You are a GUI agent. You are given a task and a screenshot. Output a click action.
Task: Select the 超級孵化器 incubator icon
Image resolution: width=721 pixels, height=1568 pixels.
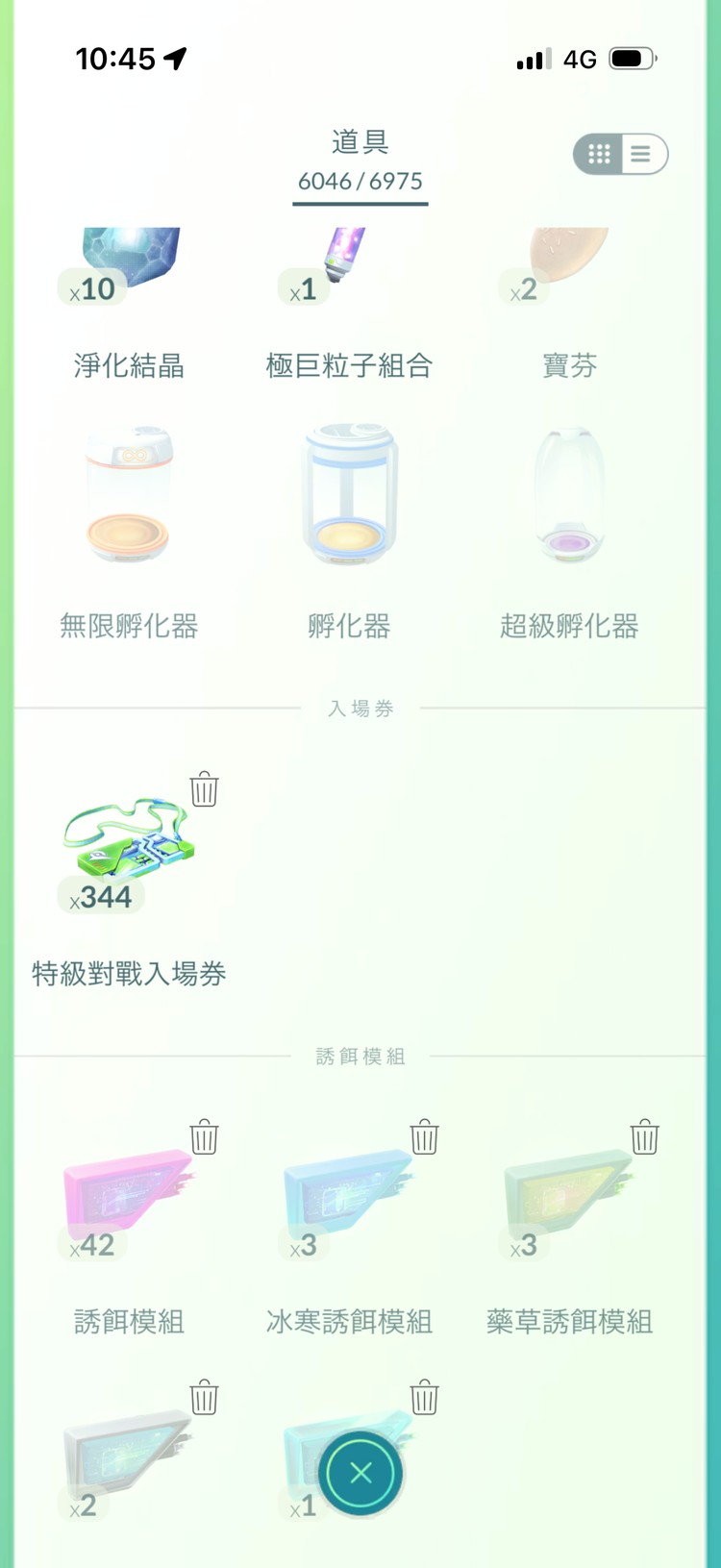(x=569, y=495)
